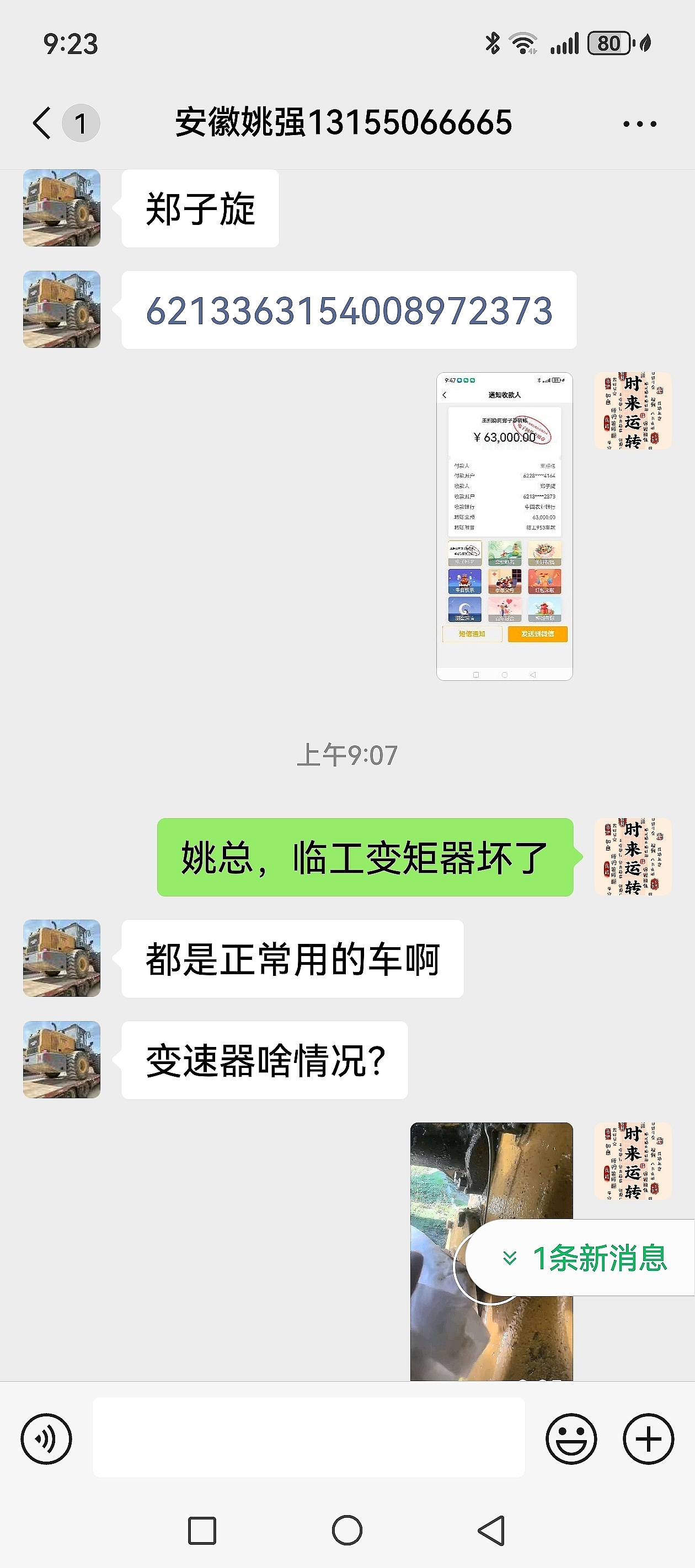Go to the system home screen
Image resolution: width=695 pixels, height=1568 pixels.
click(x=347, y=1531)
